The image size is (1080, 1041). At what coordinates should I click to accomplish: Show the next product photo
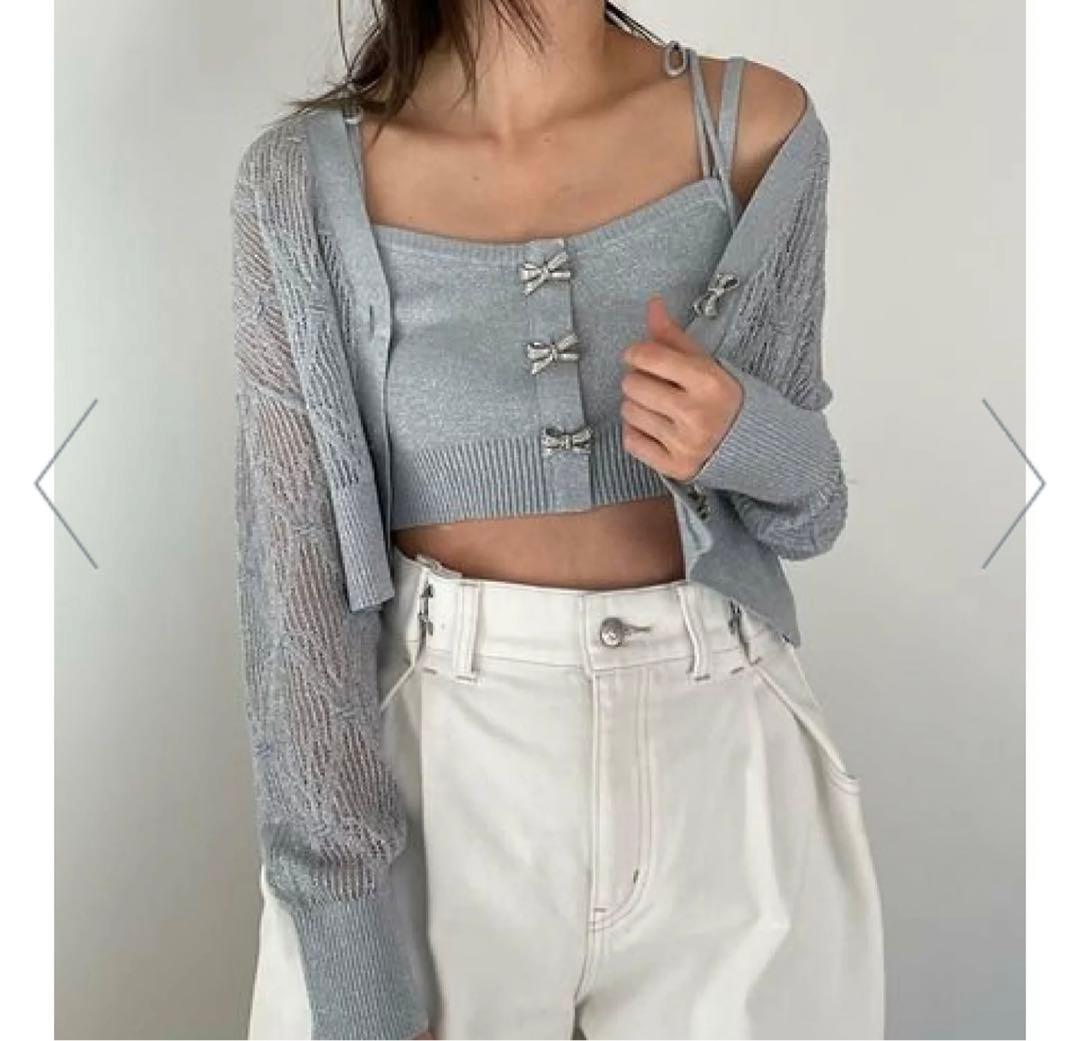(x=1013, y=484)
